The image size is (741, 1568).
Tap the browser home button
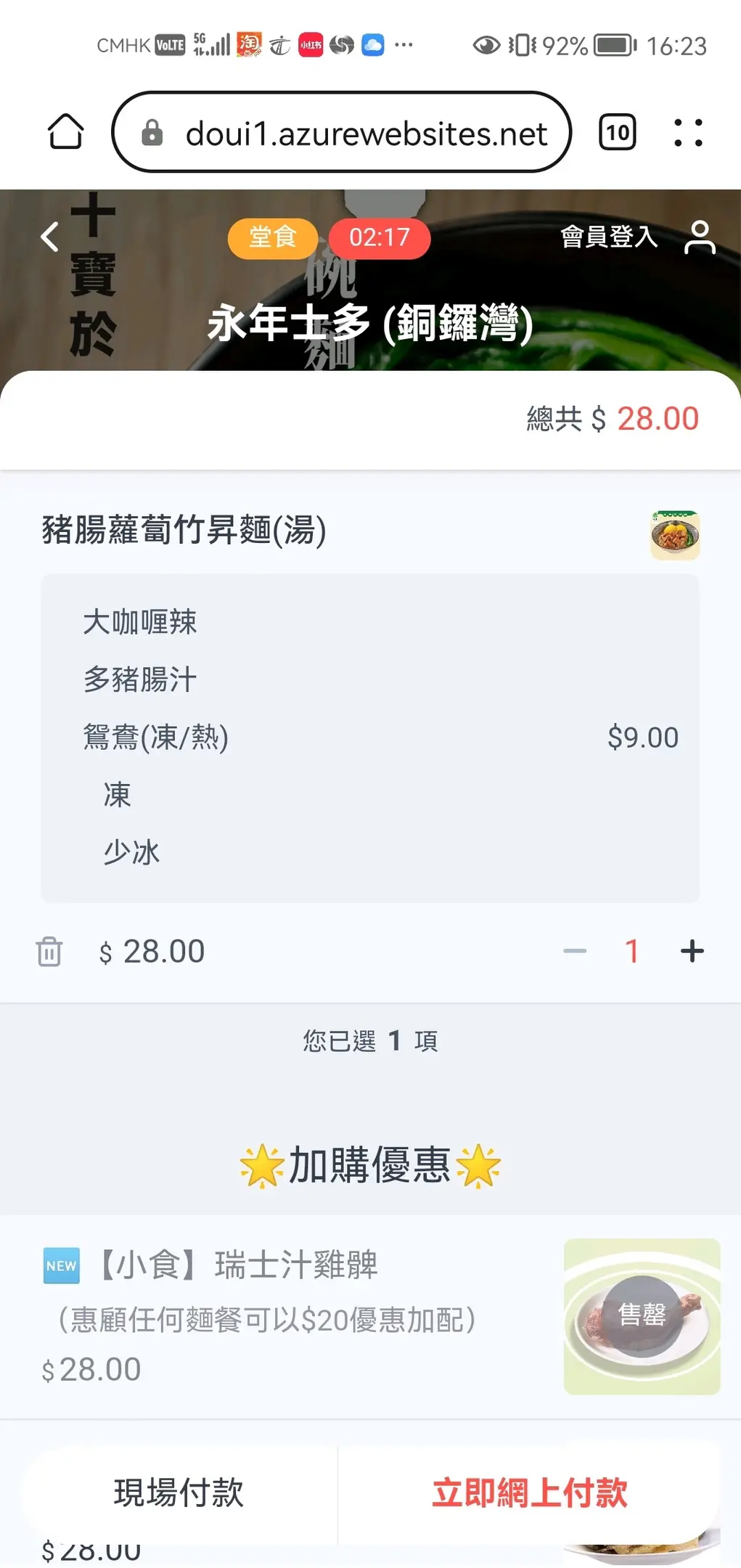(x=65, y=132)
